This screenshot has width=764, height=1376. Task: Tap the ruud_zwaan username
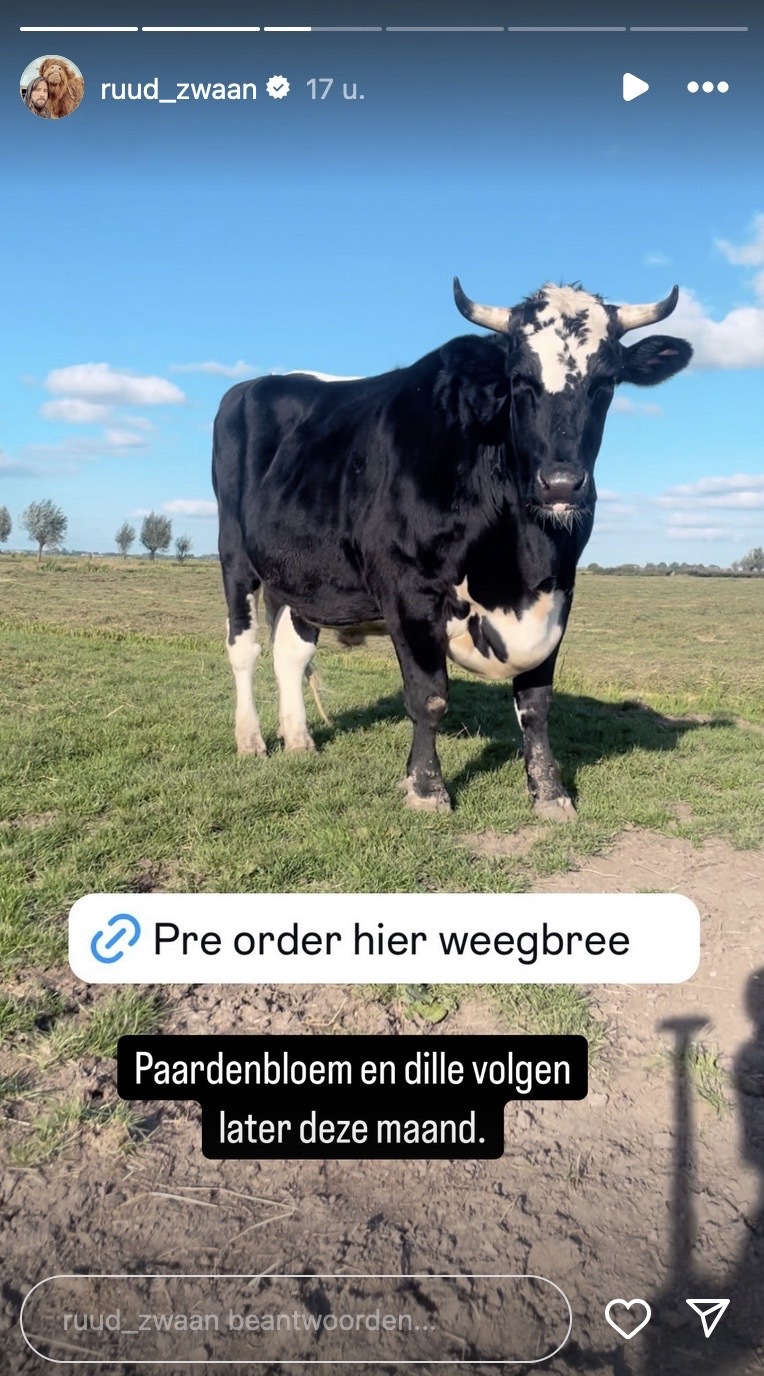(179, 89)
